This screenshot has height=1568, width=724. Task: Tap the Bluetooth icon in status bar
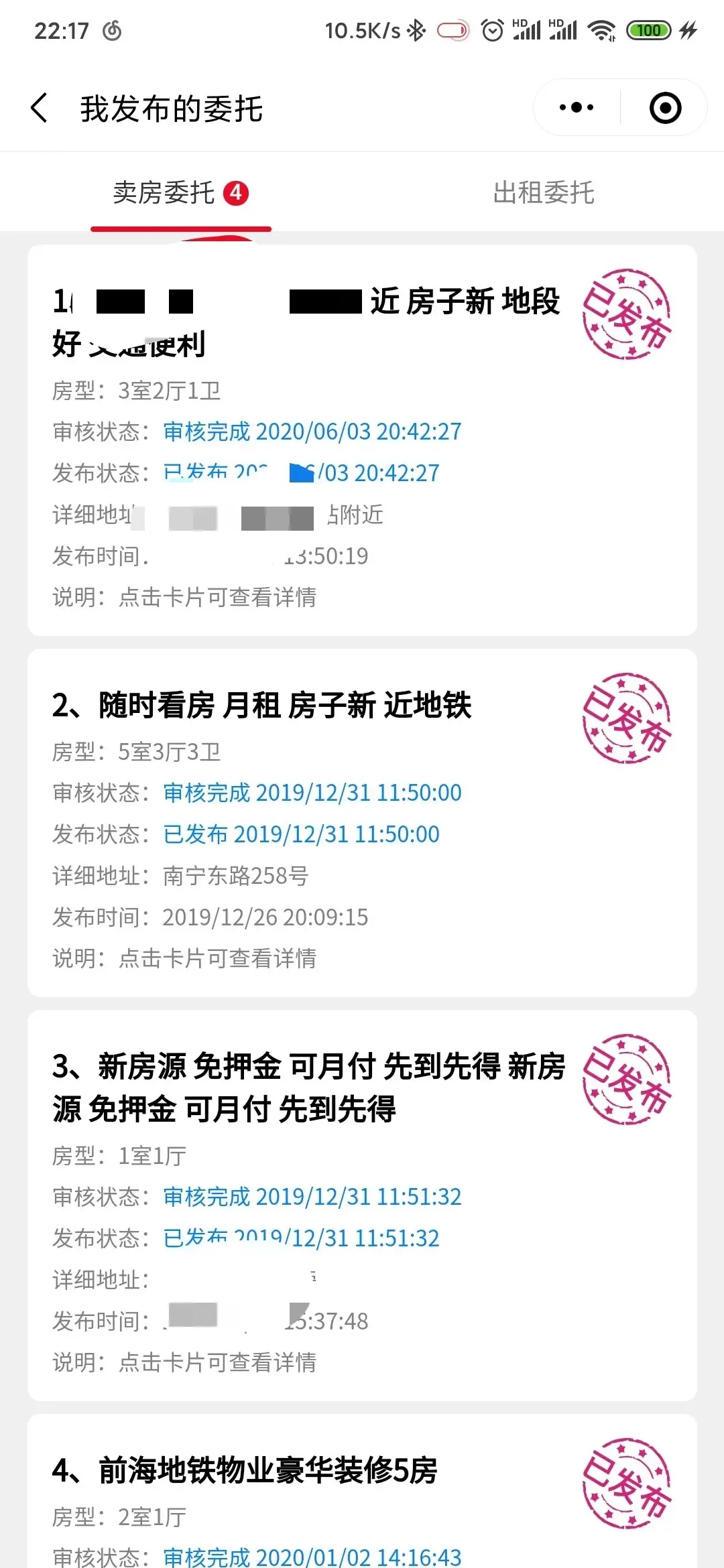tap(417, 29)
